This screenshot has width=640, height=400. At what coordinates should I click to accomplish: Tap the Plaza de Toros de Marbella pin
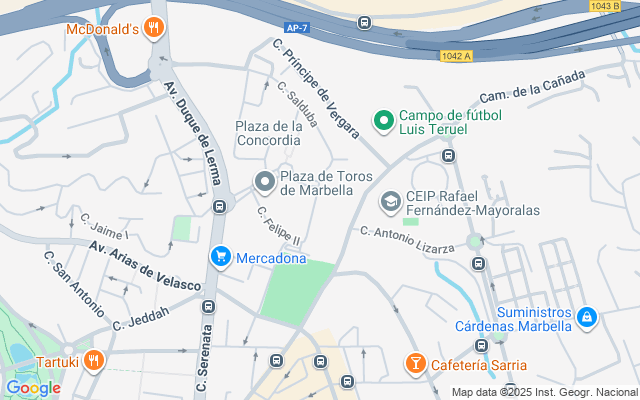[x=264, y=182]
